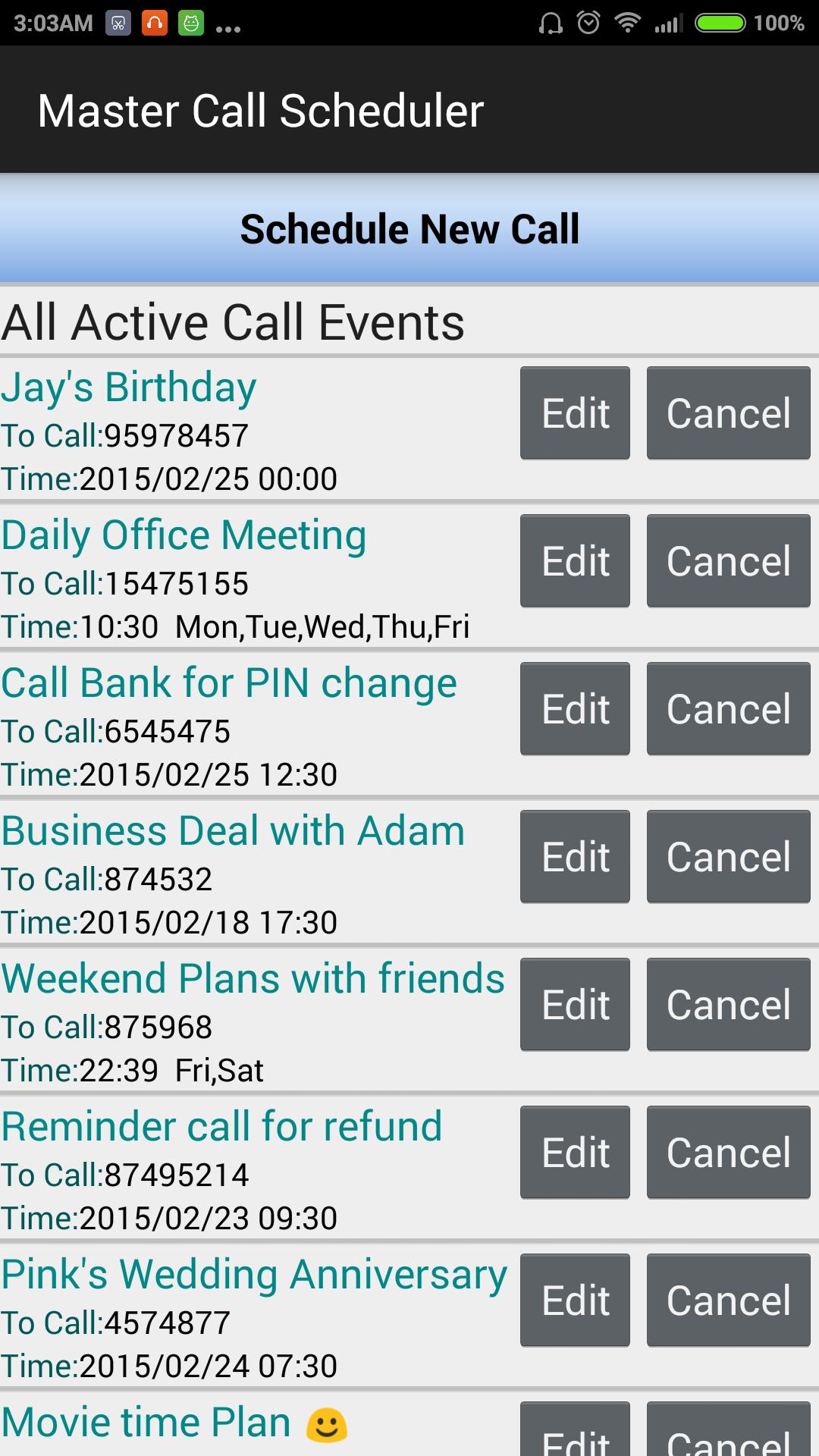Edit Pink's Wedding Anniversary event
Viewport: 819px width, 1456px height.
574,1300
